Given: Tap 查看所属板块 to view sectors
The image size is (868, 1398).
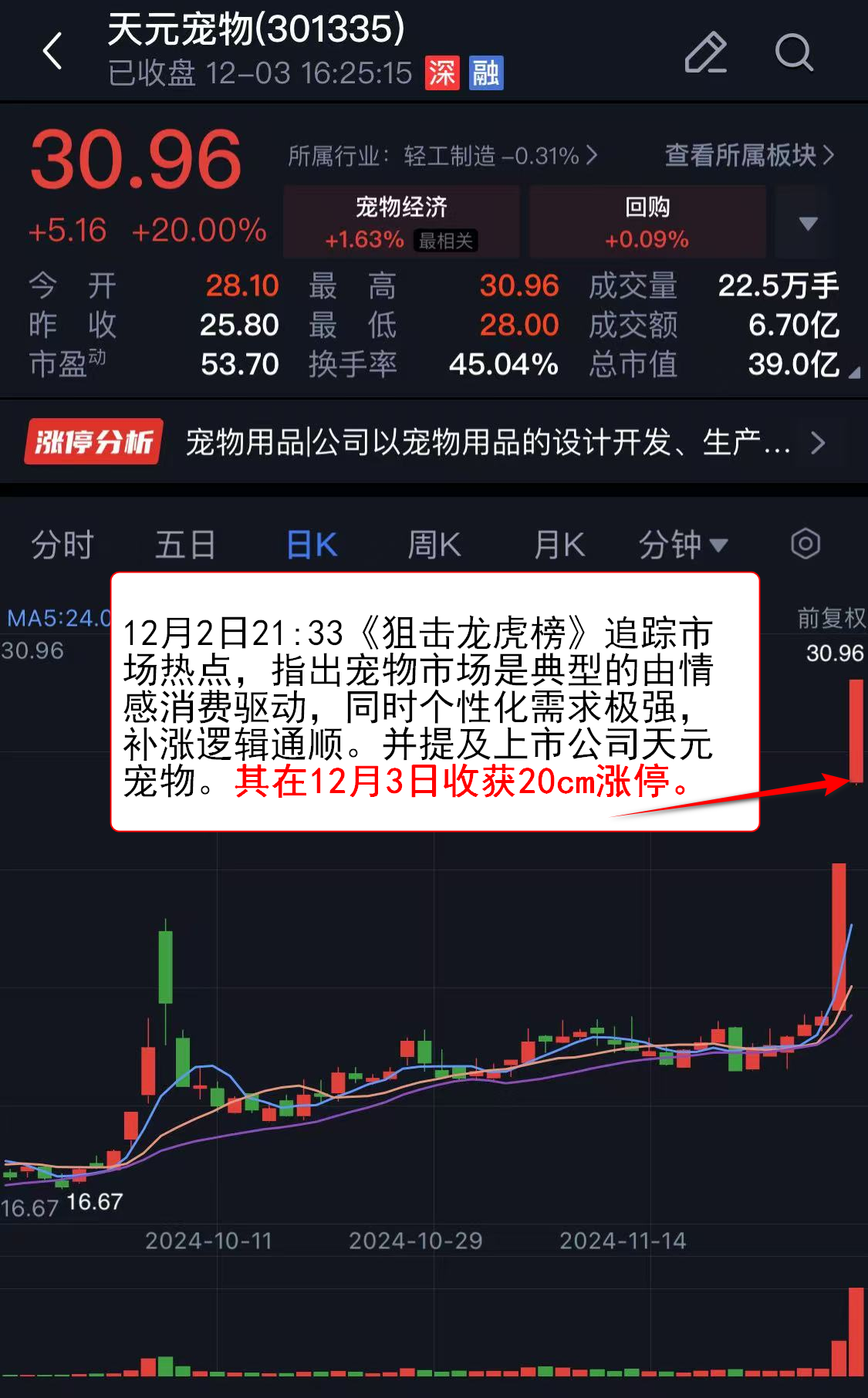Looking at the screenshot, I should (748, 156).
